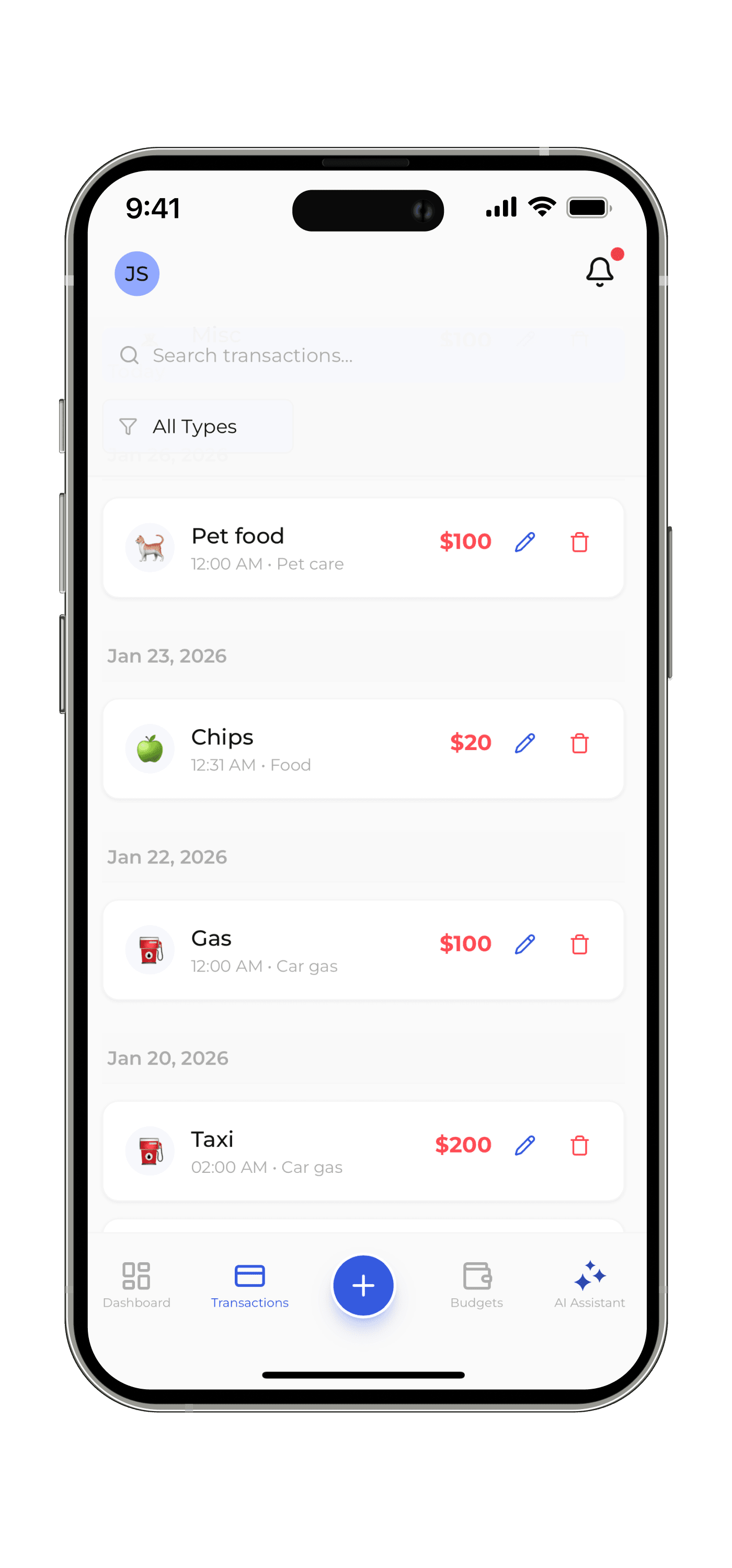732x1568 pixels.
Task: Switch to the Dashboard tab
Action: (136, 1284)
